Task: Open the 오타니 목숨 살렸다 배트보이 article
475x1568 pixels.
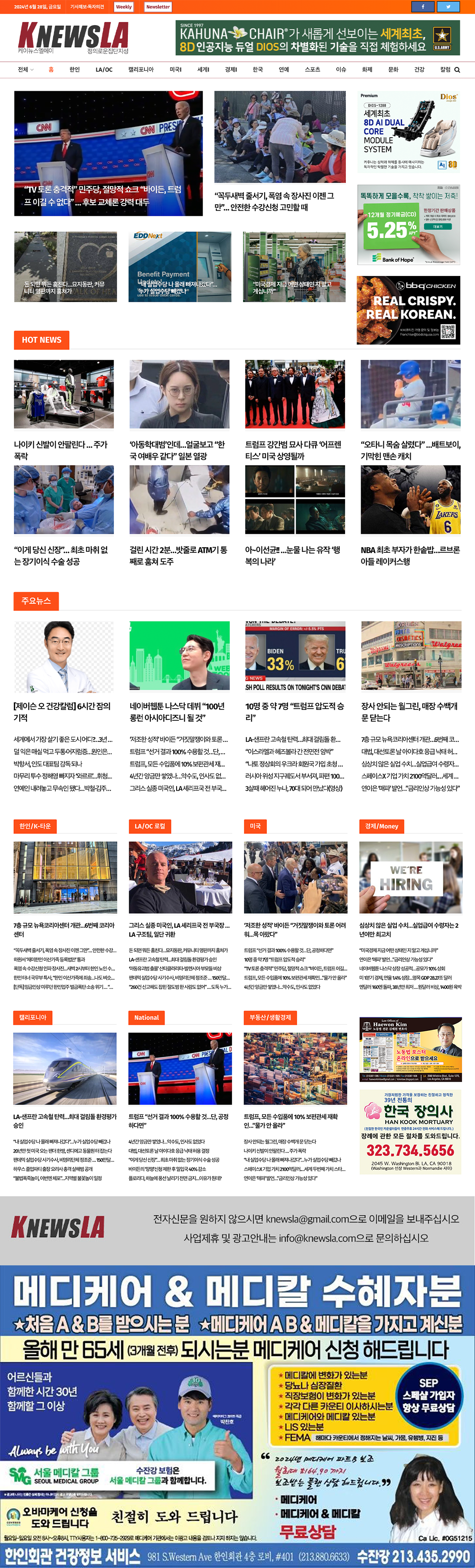Action: [411, 450]
